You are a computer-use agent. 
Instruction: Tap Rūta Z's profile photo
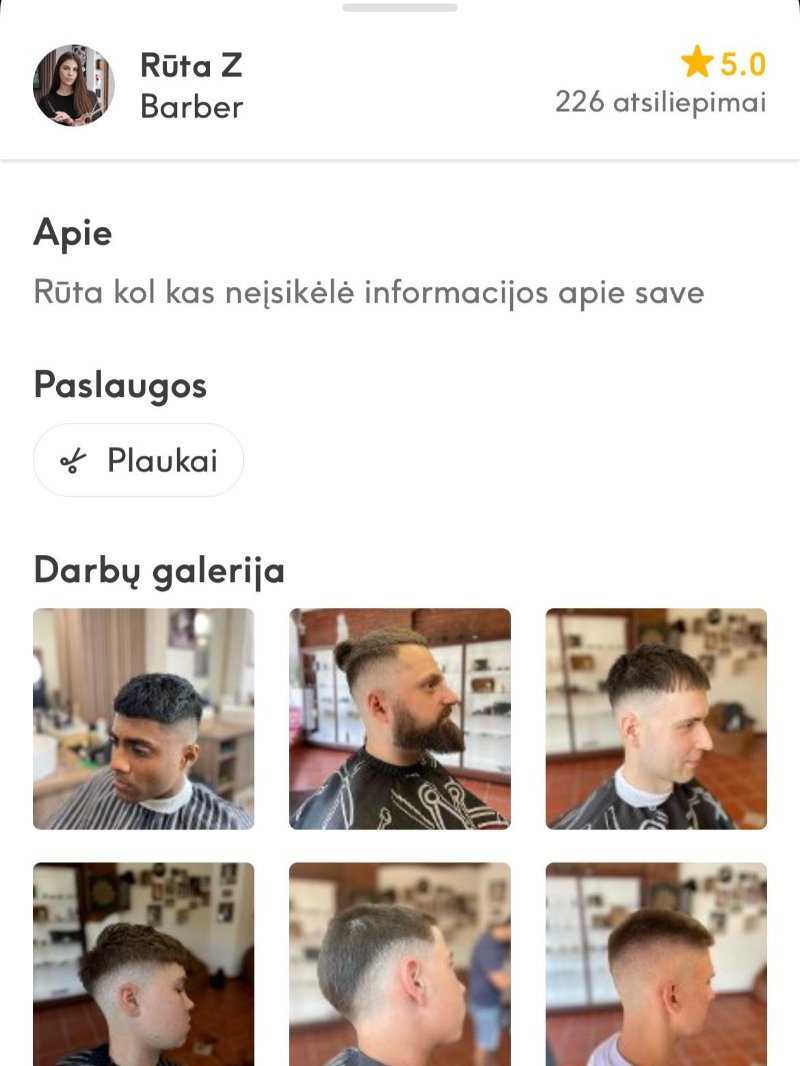pyautogui.click(x=74, y=85)
